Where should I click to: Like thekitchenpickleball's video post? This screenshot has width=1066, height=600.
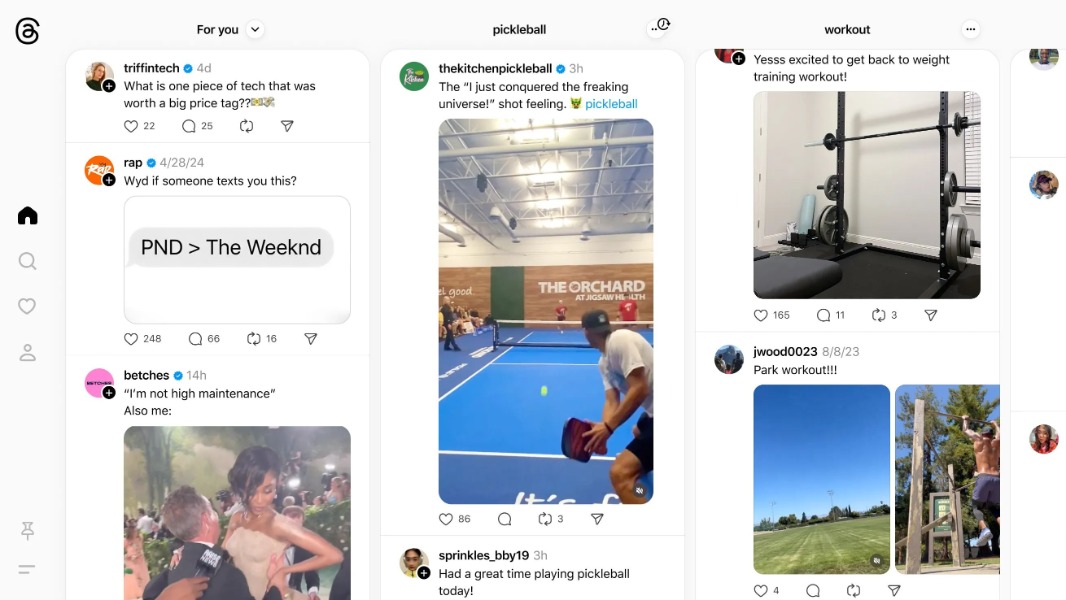point(446,519)
